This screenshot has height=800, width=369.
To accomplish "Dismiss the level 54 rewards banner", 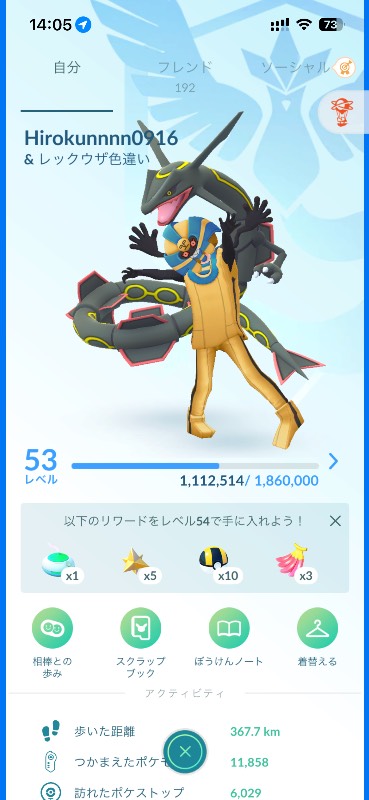I will tap(335, 520).
